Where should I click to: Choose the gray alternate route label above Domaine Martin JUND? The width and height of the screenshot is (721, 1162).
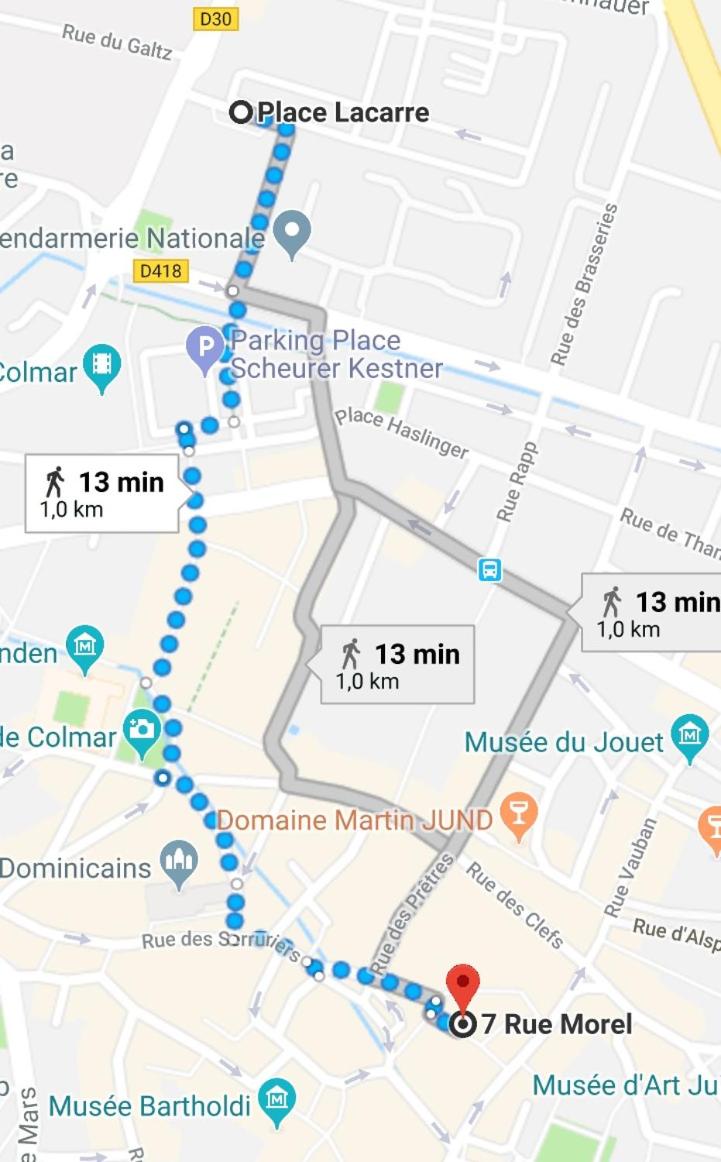pos(397,665)
